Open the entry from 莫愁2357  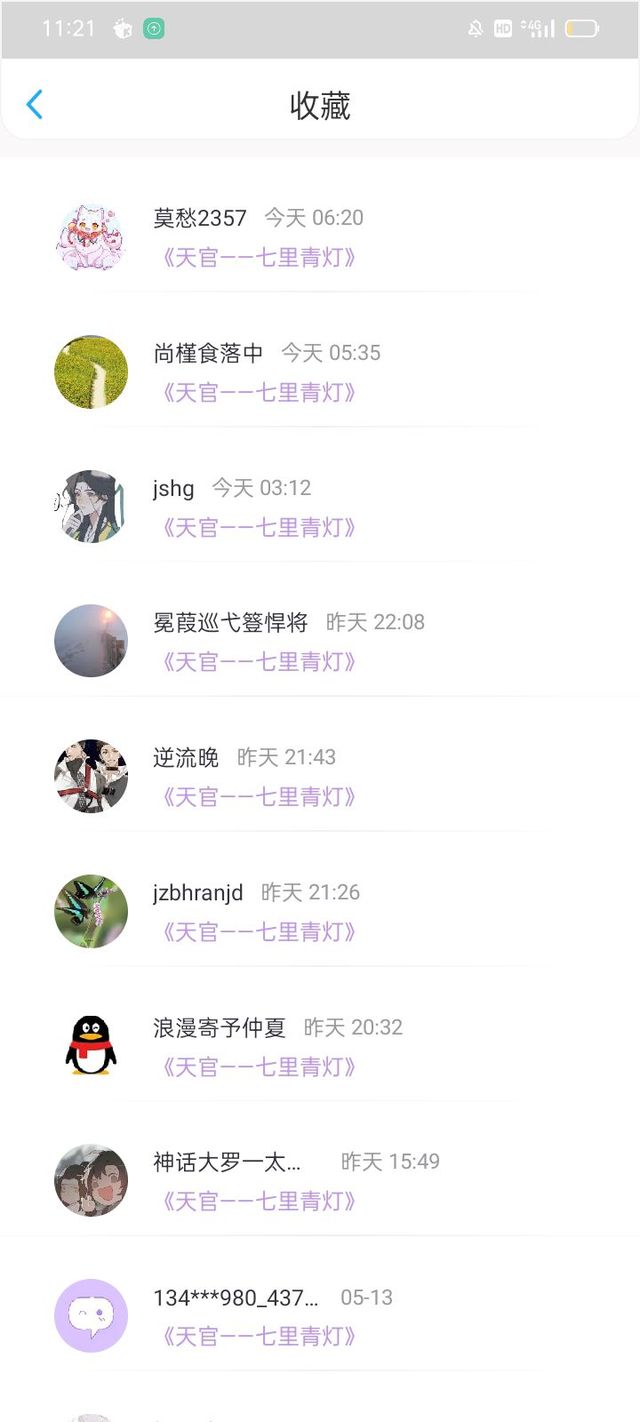click(x=320, y=237)
